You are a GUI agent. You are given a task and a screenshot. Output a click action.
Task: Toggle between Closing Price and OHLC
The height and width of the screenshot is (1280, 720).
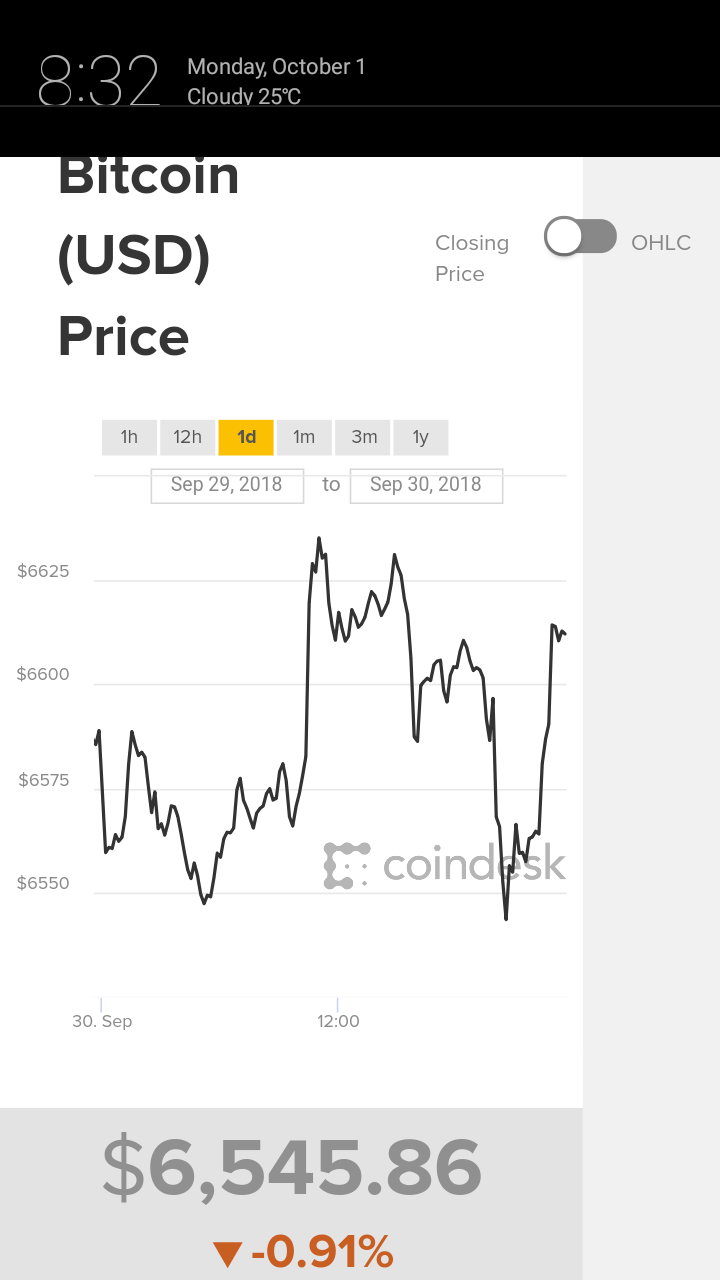(x=580, y=237)
